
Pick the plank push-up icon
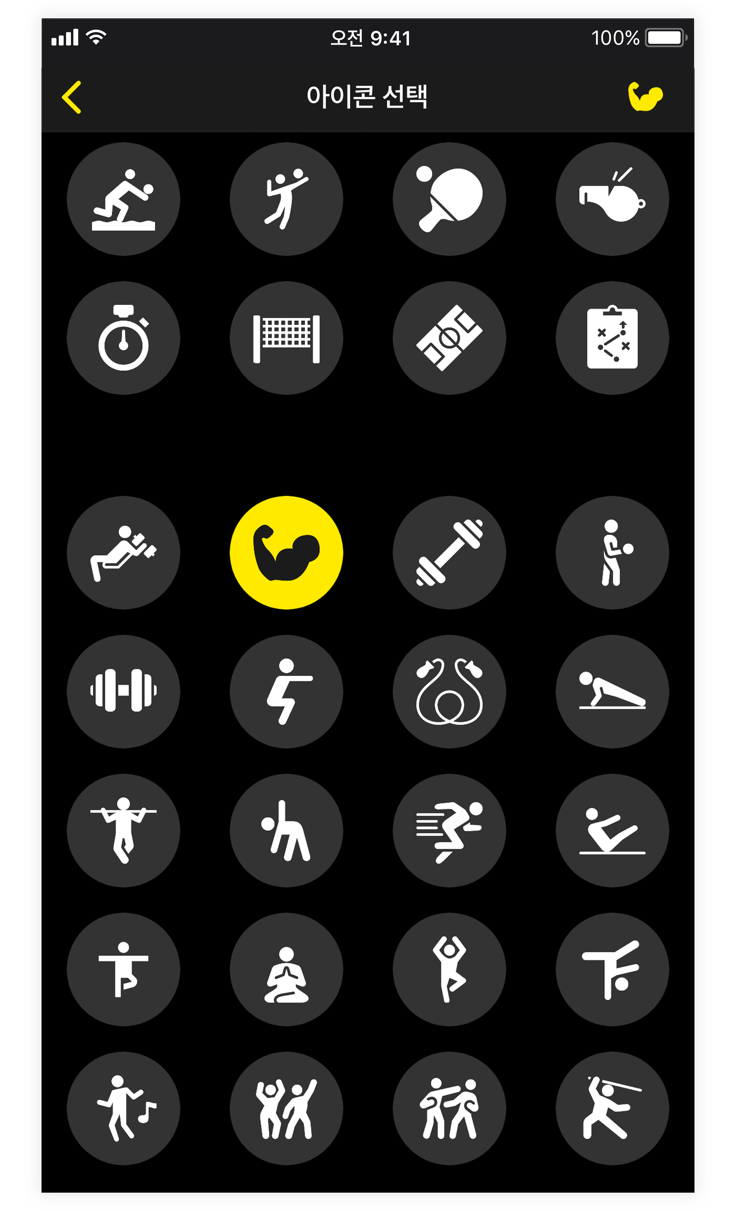612,691
